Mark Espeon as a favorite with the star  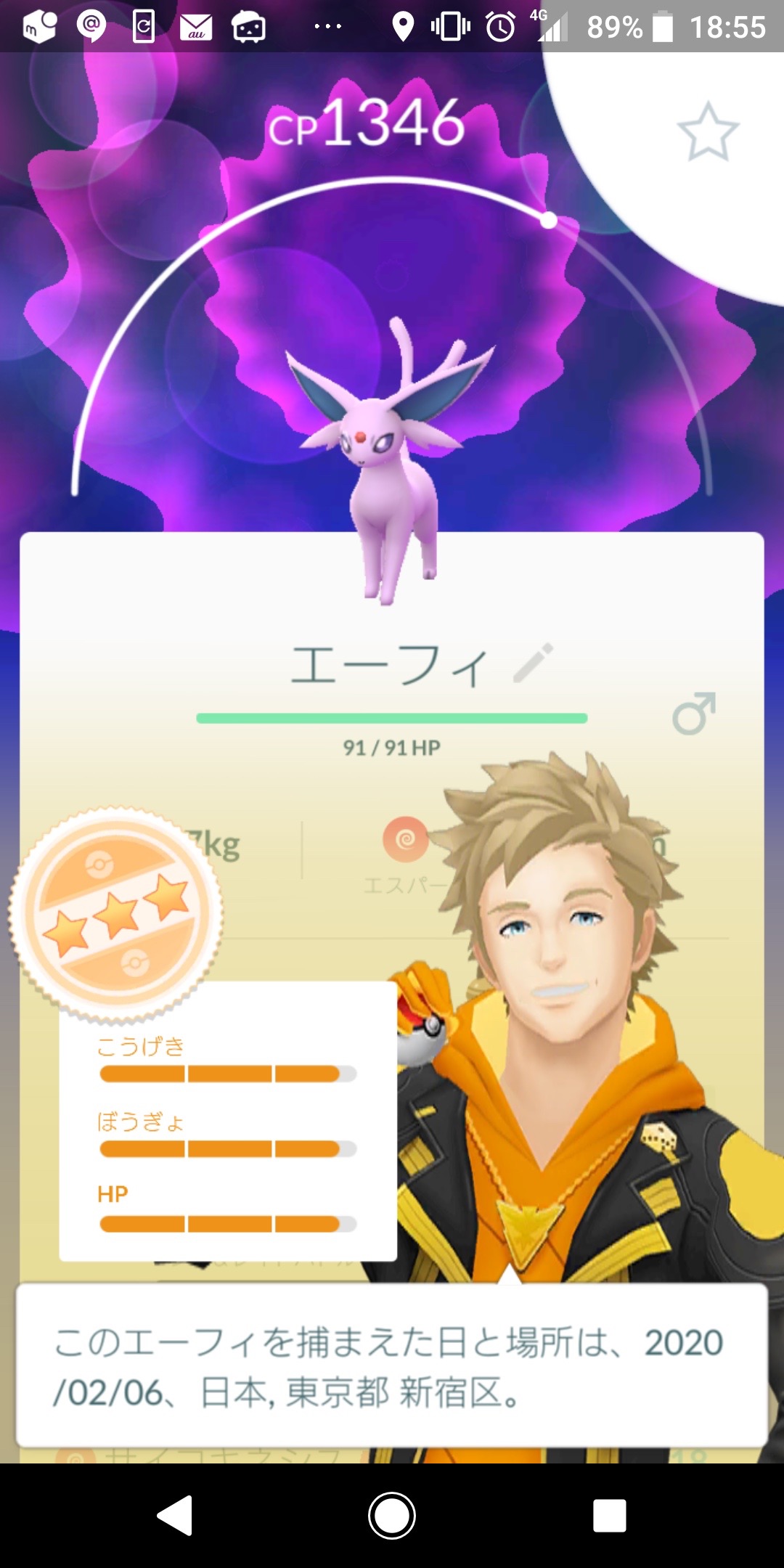pos(708,132)
